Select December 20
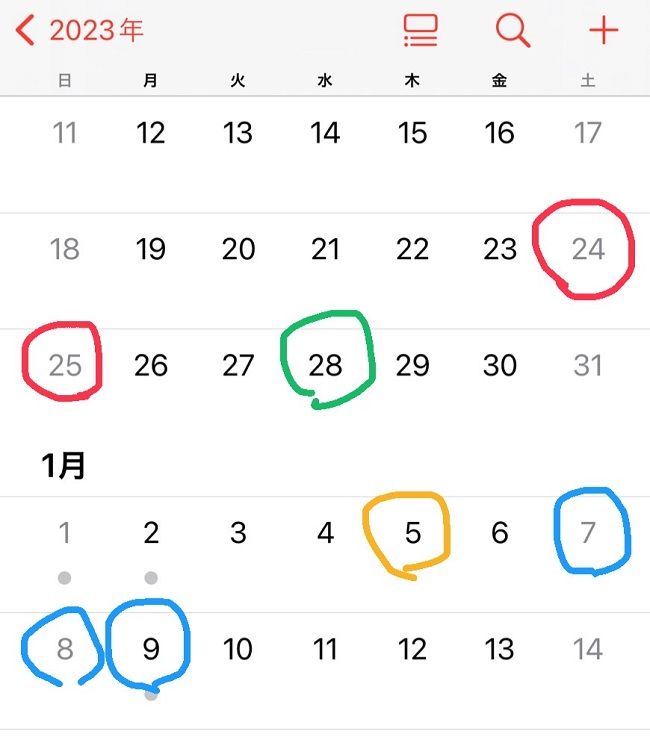The height and width of the screenshot is (737, 650). [x=238, y=249]
